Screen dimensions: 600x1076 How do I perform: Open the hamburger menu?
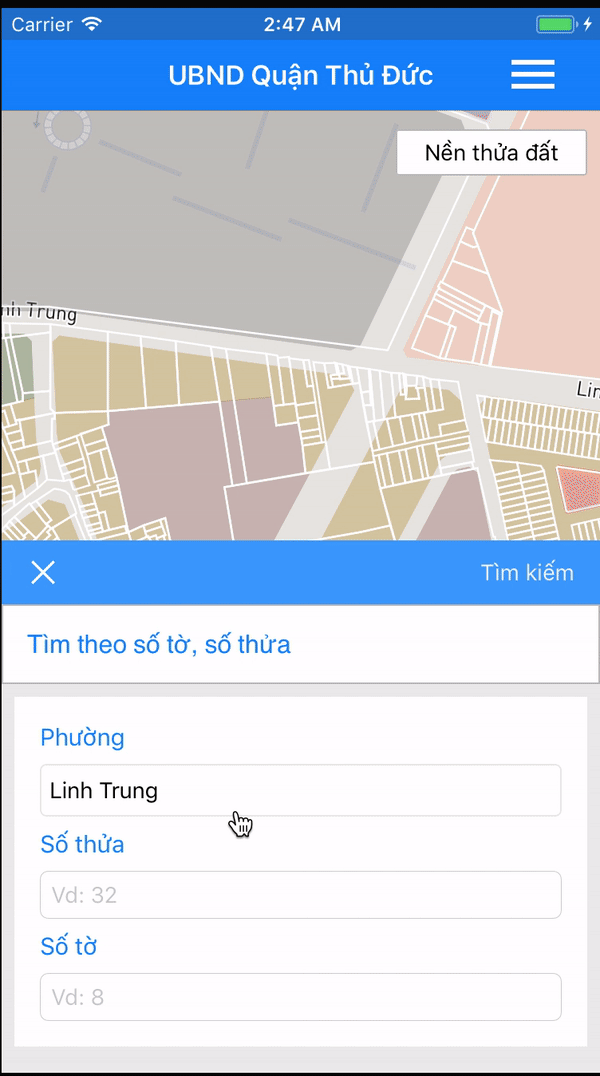[532, 75]
